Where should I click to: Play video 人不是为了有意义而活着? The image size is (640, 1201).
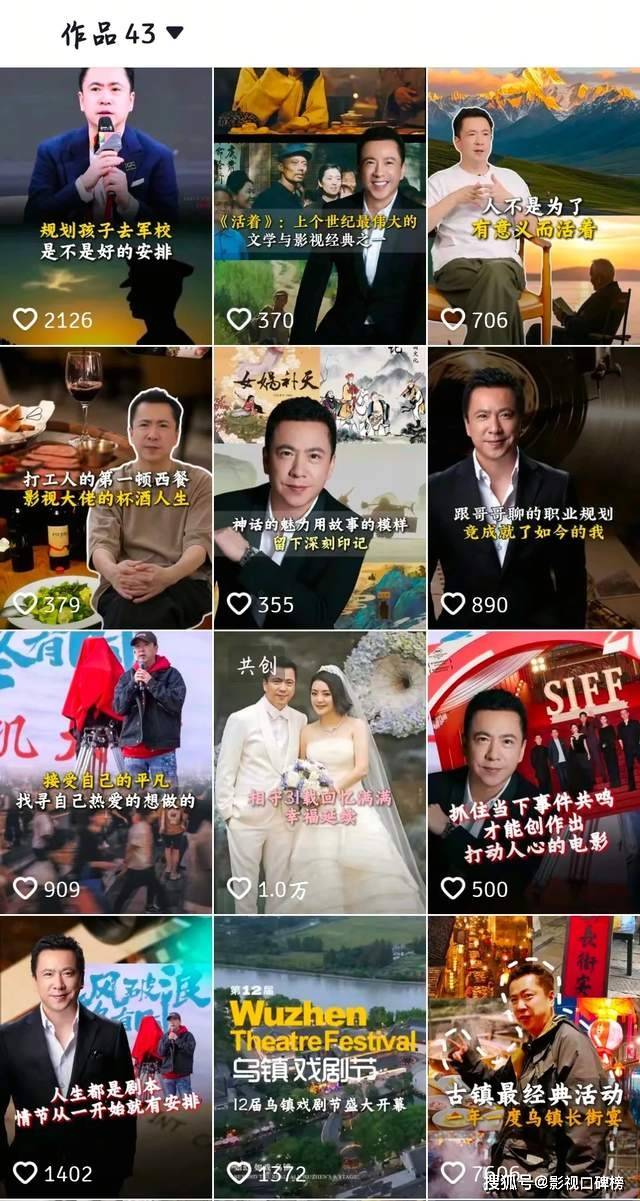[533, 205]
